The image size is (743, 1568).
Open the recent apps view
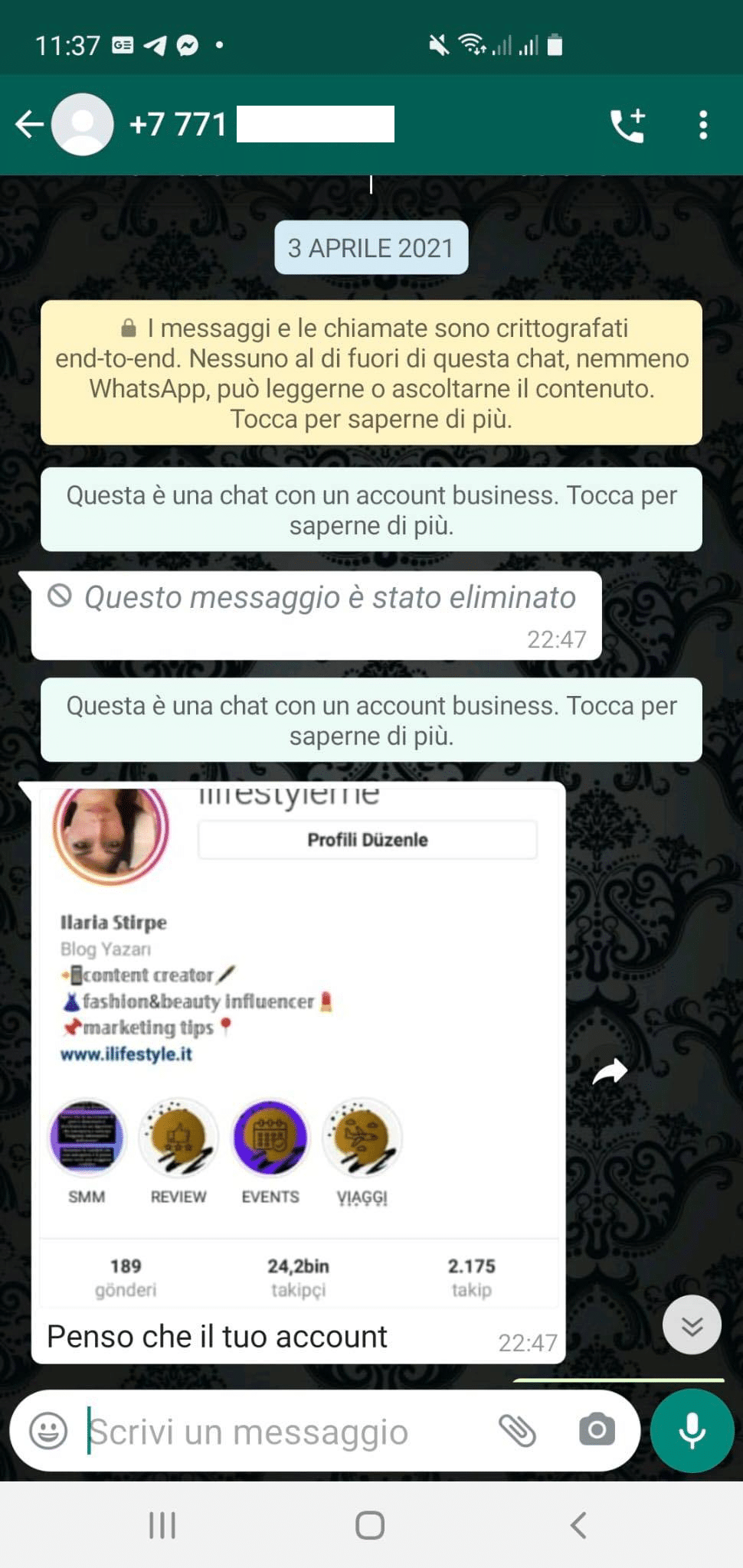click(x=162, y=1525)
